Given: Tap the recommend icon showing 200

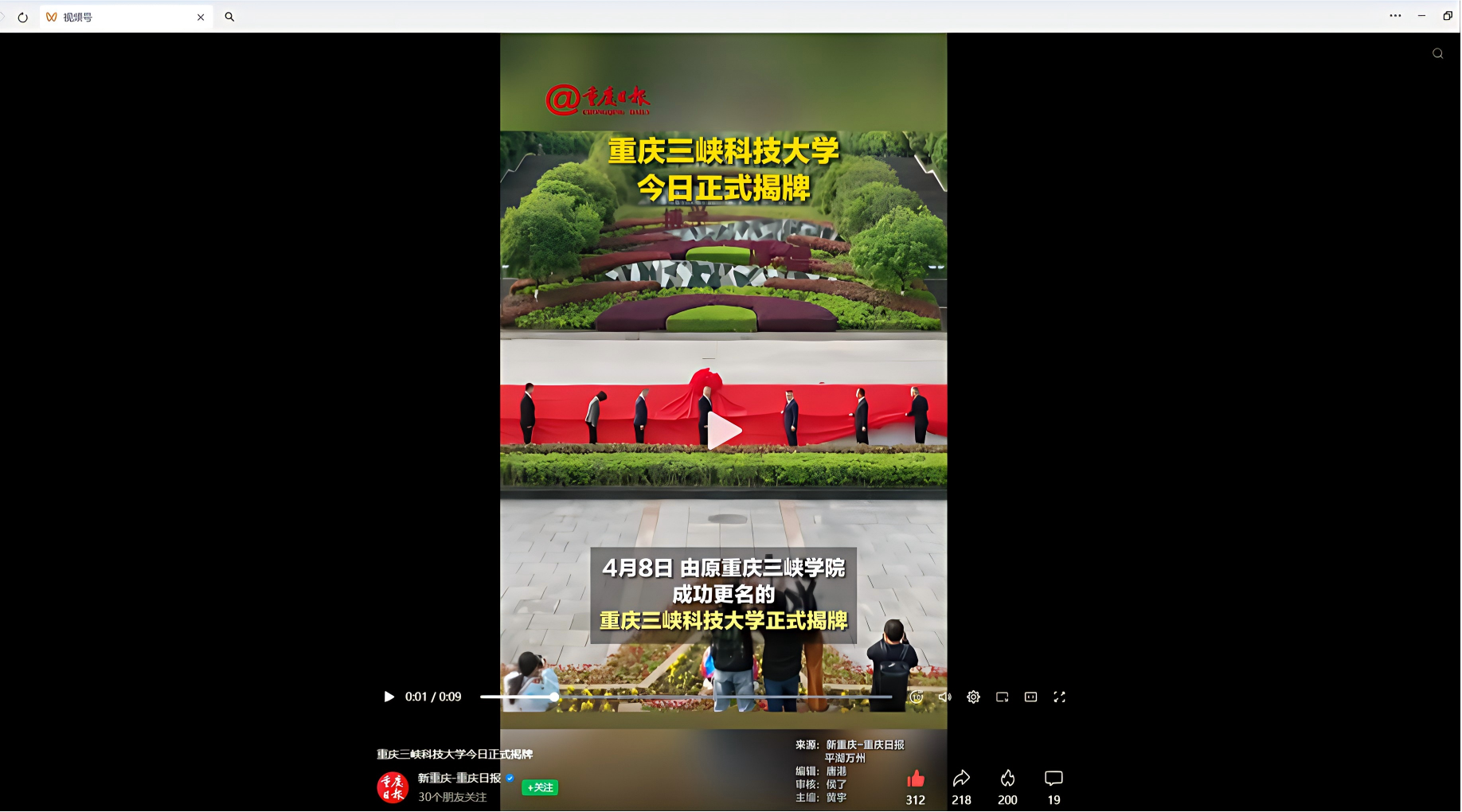Looking at the screenshot, I should 1007,779.
